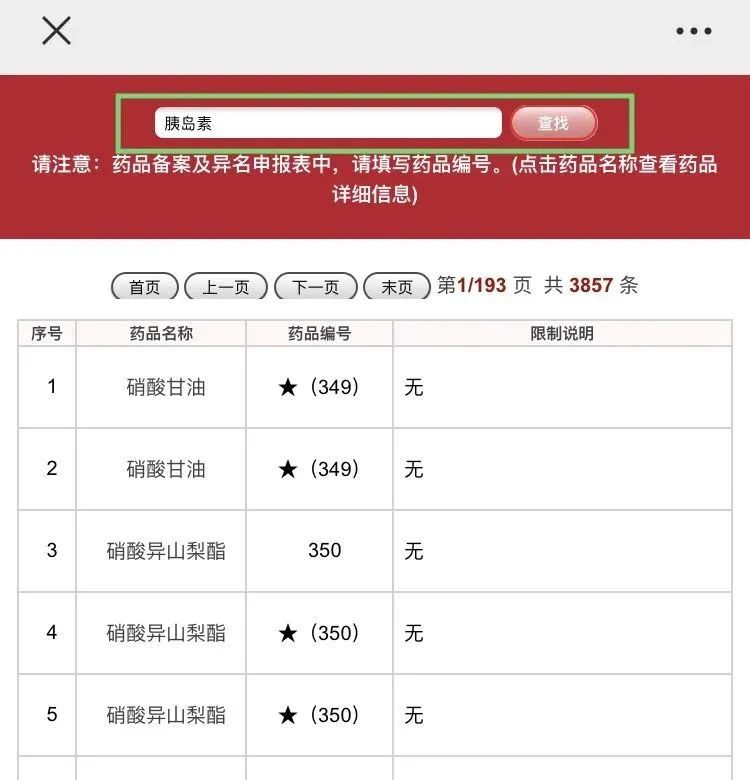Click the star icon next to code 349

pos(290,386)
